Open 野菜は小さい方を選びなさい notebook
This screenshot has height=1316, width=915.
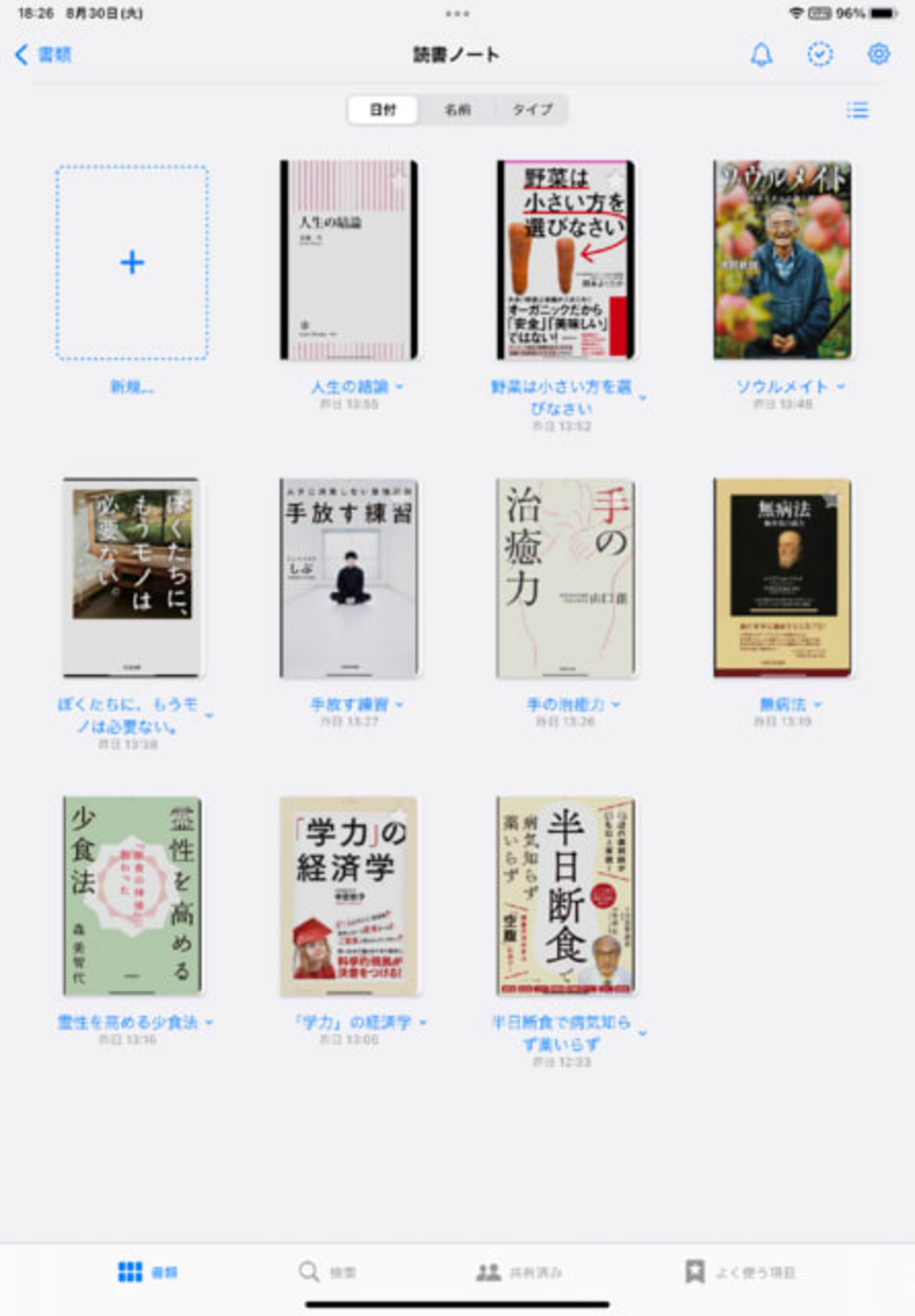[566, 260]
